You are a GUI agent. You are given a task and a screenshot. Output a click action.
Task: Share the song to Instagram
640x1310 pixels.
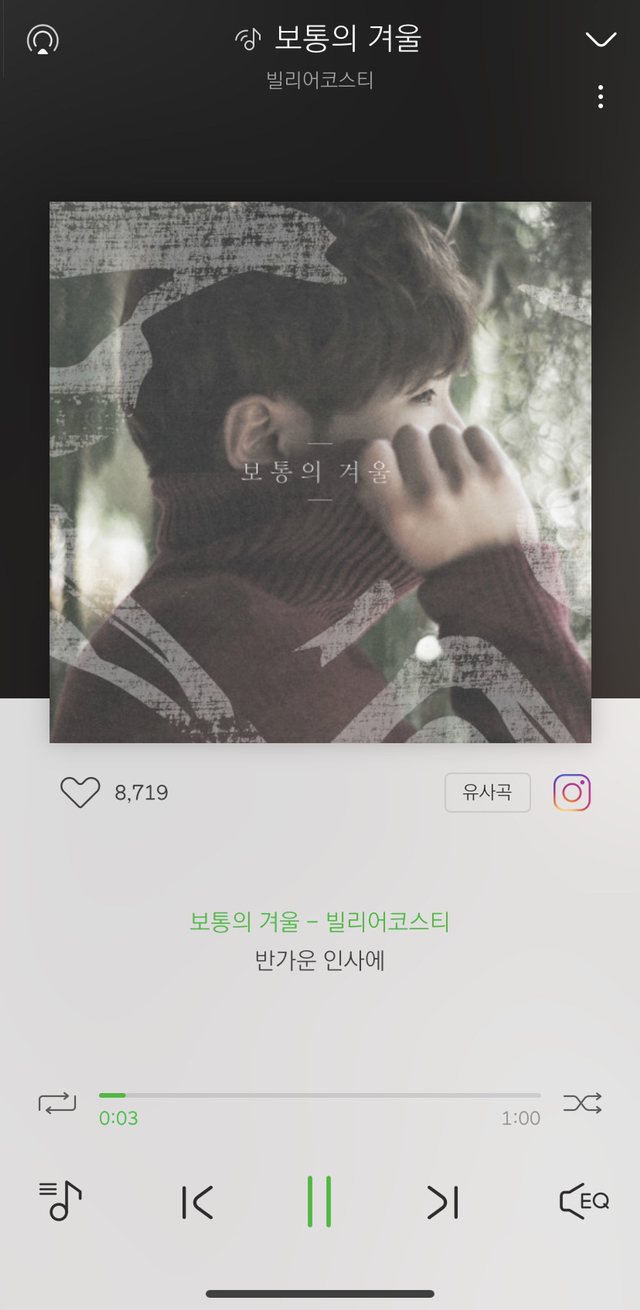[572, 793]
